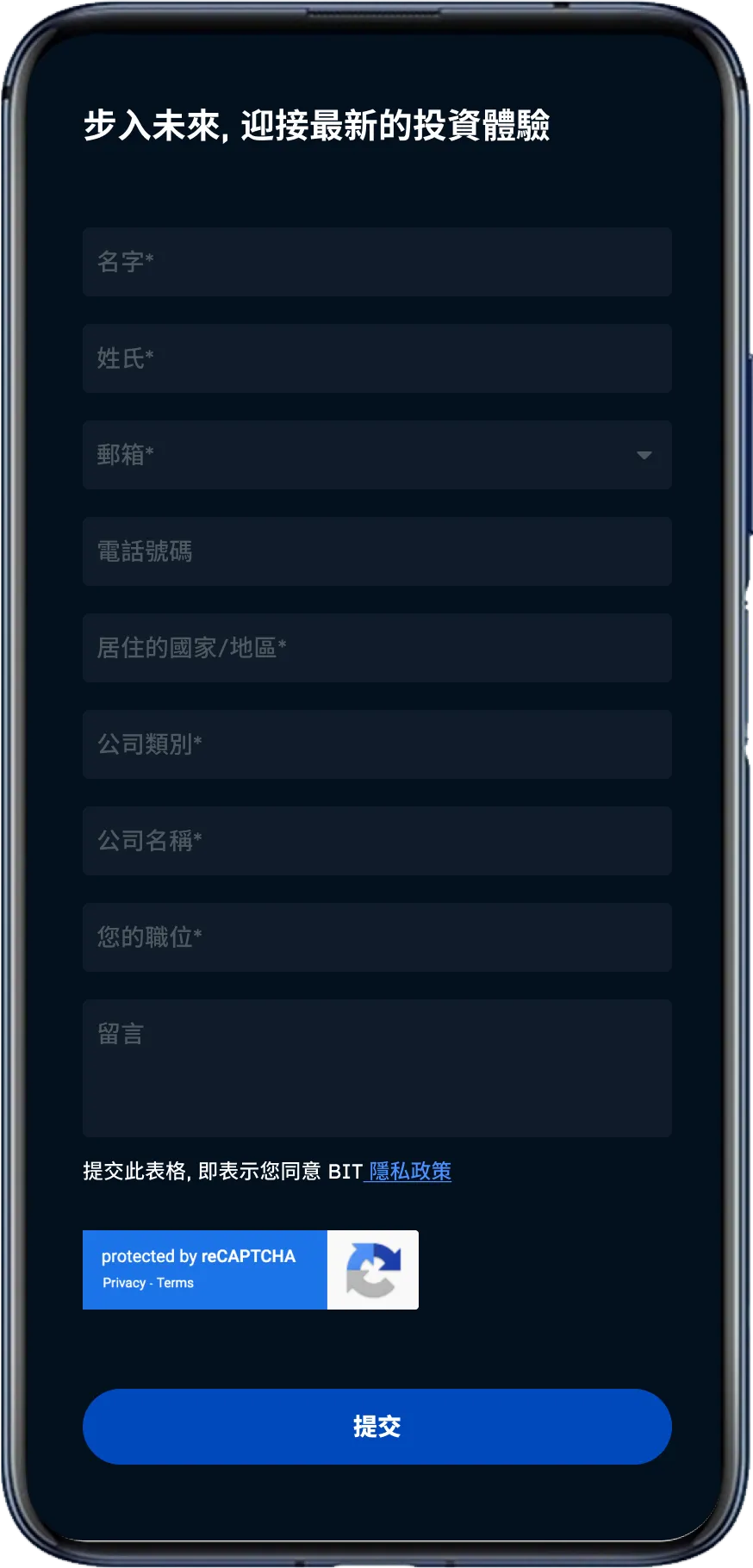Image resolution: width=753 pixels, height=1568 pixels.
Task: Submit the form with 提交
Action: pos(376,1427)
